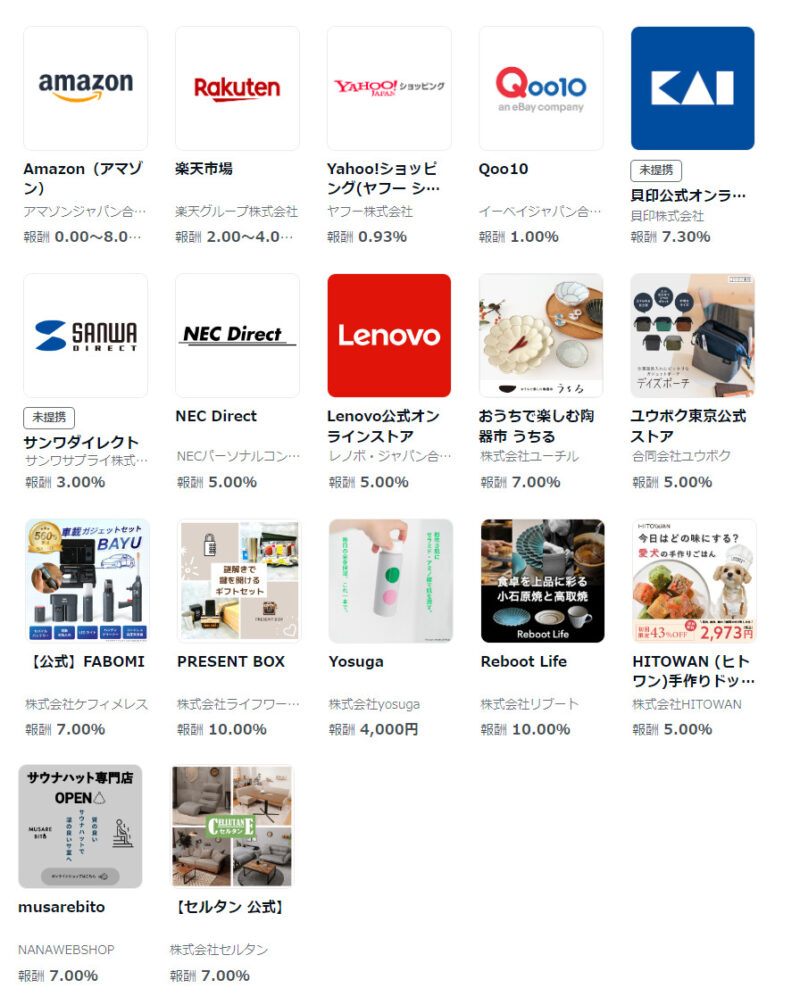Viewport: 800px width, 1005px height.
Task: Select the セルタン official program tile
Action: pos(232,826)
